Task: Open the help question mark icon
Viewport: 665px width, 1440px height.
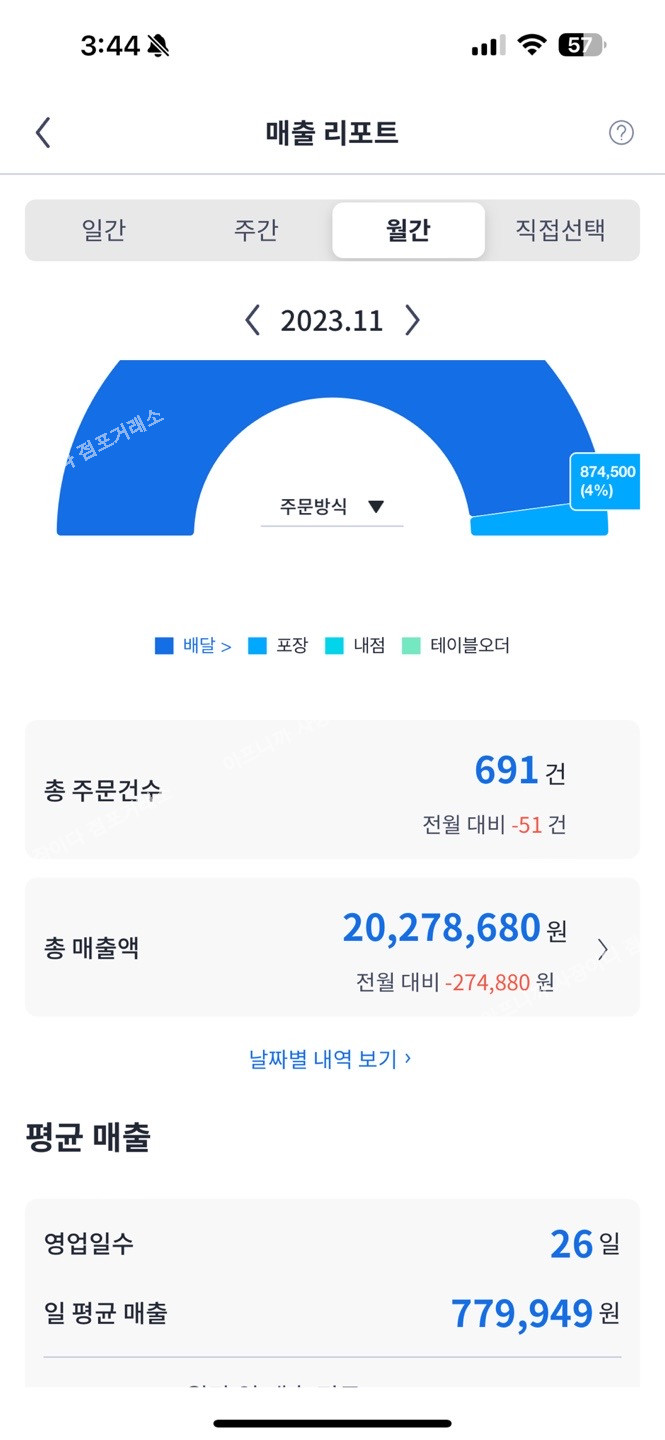Action: [621, 133]
